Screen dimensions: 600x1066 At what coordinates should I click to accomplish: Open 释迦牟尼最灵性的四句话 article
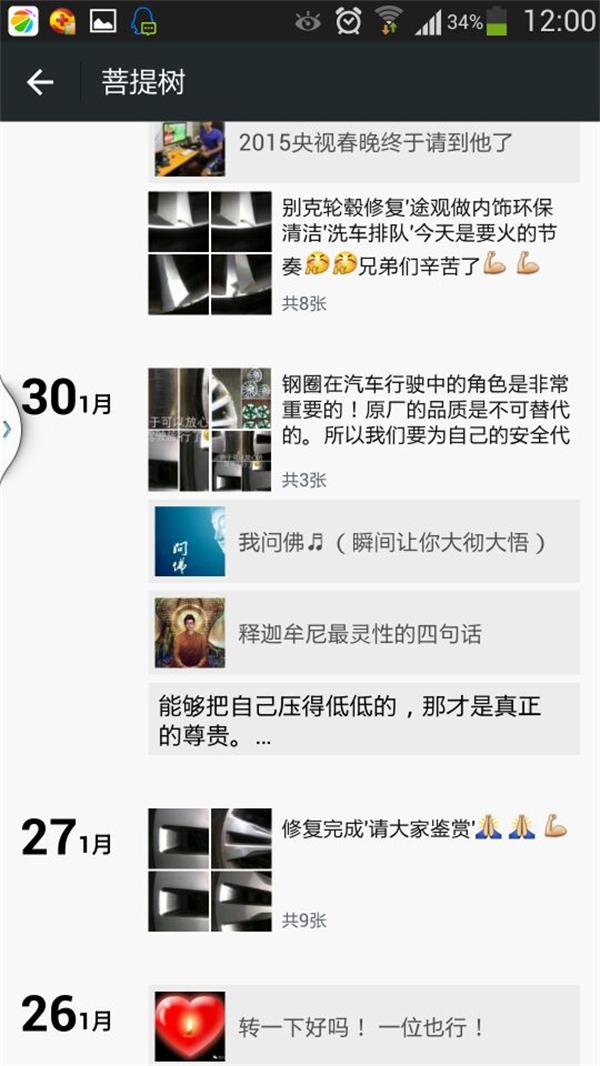(x=365, y=632)
